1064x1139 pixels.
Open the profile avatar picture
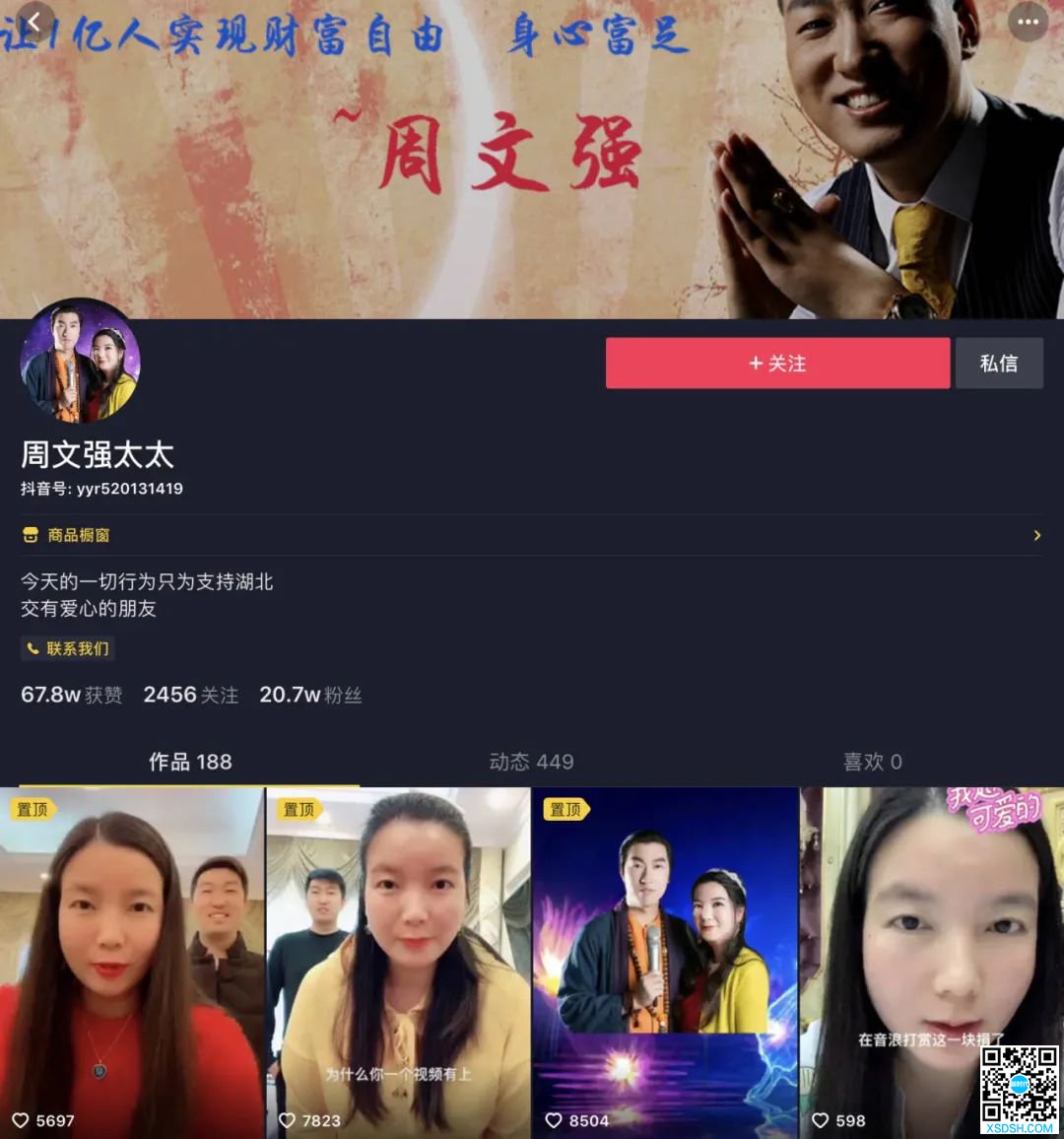point(80,362)
